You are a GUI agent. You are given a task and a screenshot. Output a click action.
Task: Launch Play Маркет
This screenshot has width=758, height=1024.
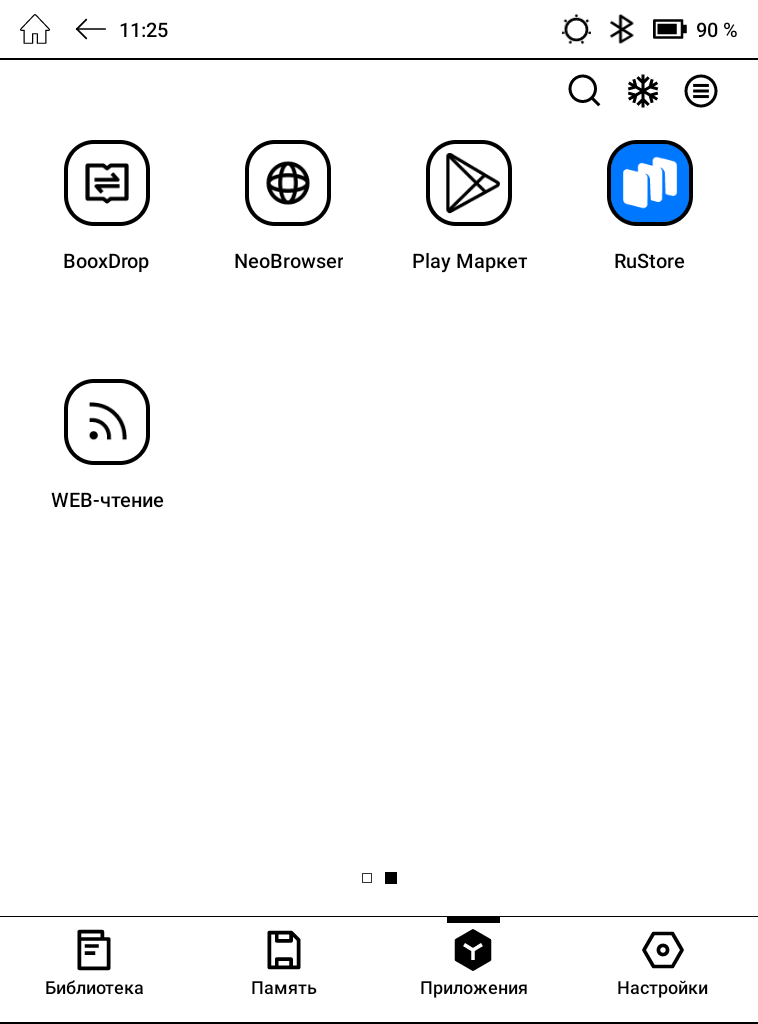[x=469, y=183]
